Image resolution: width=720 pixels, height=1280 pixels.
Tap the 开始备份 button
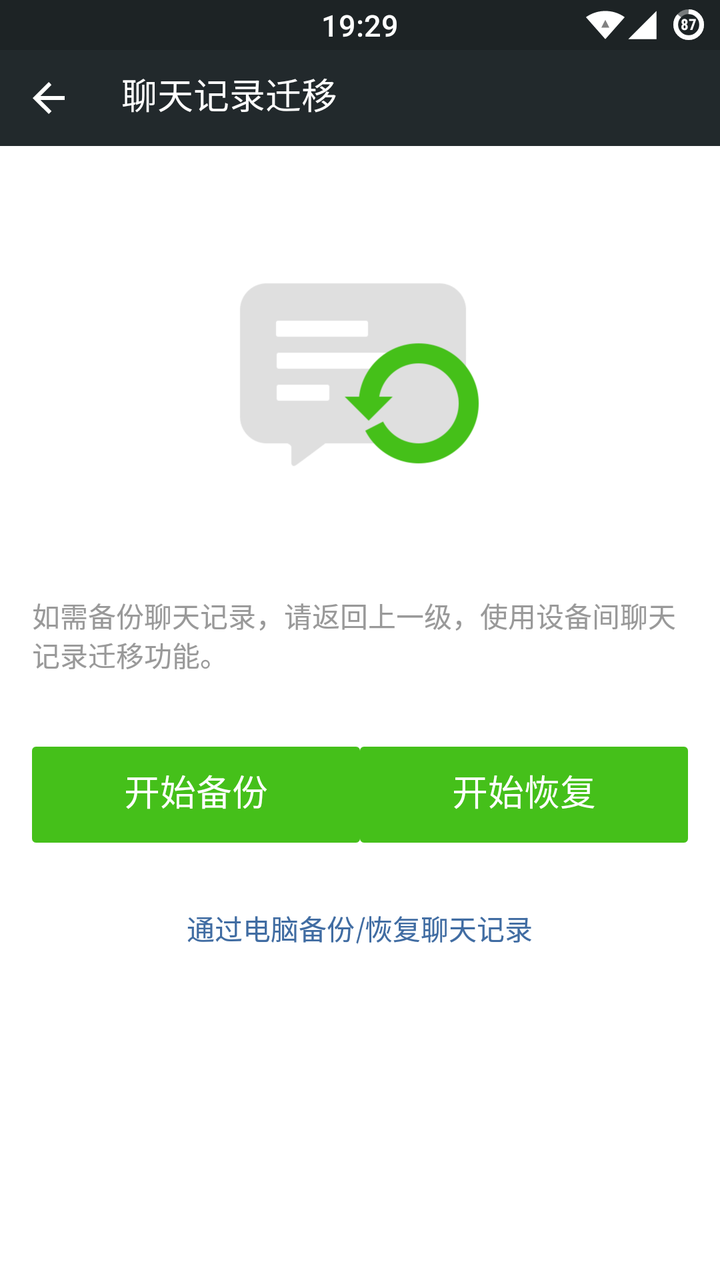coord(195,794)
